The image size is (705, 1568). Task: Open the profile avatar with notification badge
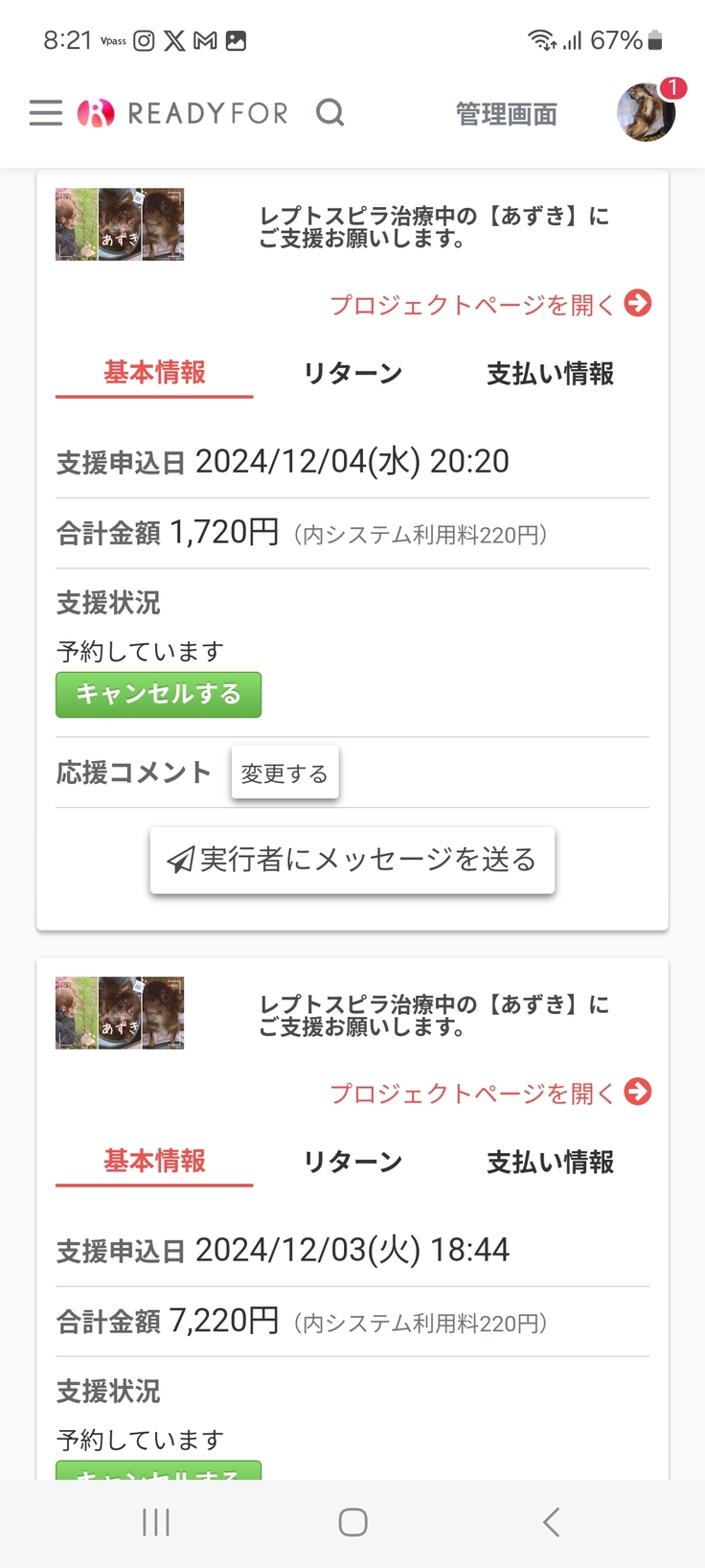point(647,112)
